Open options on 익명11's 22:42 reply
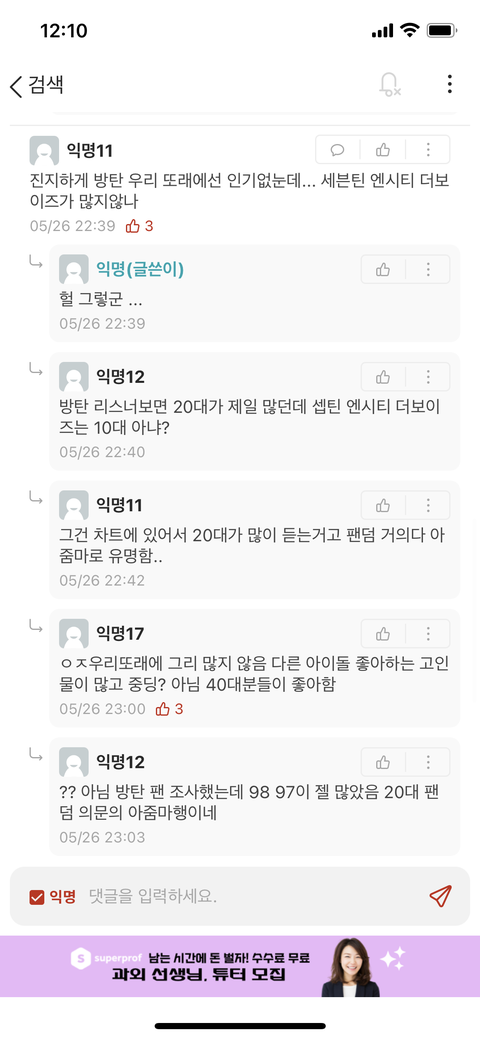The height and width of the screenshot is (1039, 480). coord(428,506)
